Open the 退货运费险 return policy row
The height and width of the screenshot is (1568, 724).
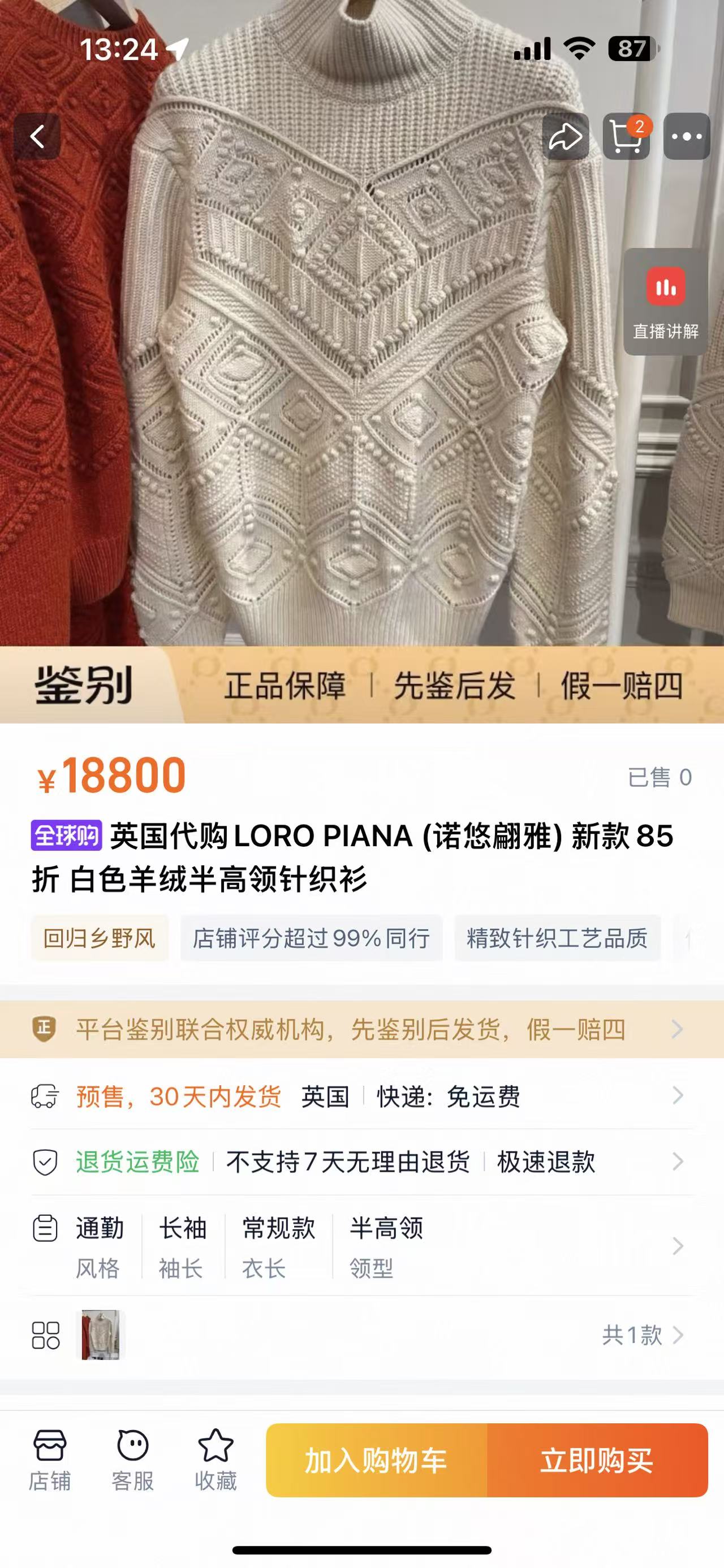click(361, 1162)
